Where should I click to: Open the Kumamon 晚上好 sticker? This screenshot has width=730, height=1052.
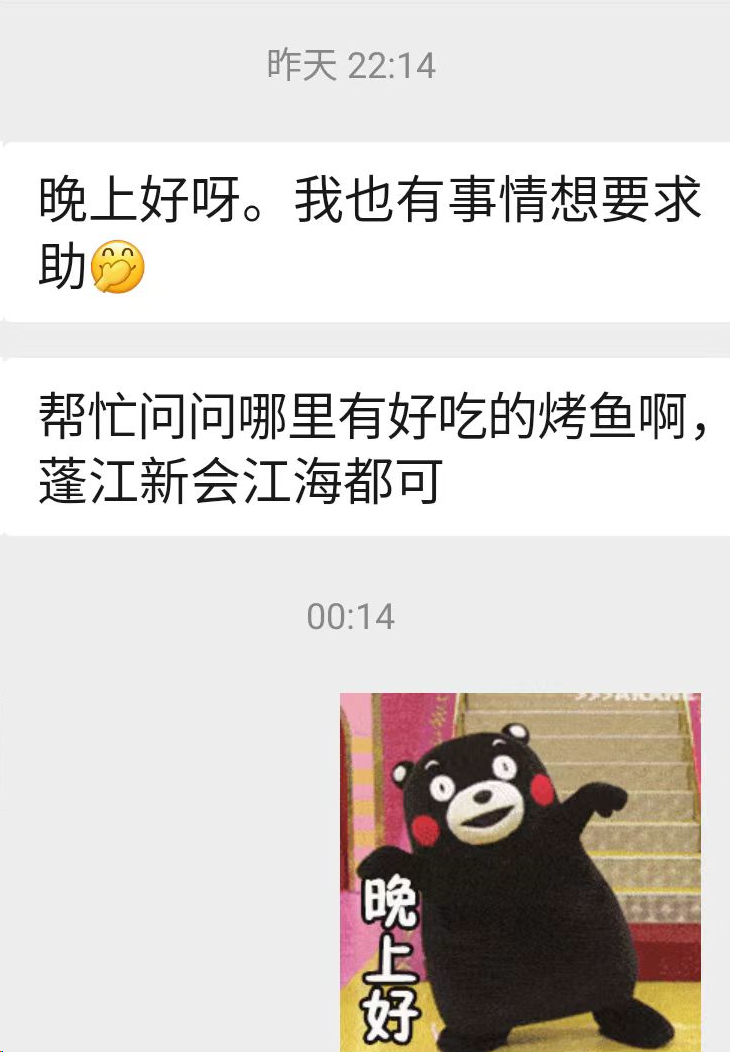tap(520, 870)
